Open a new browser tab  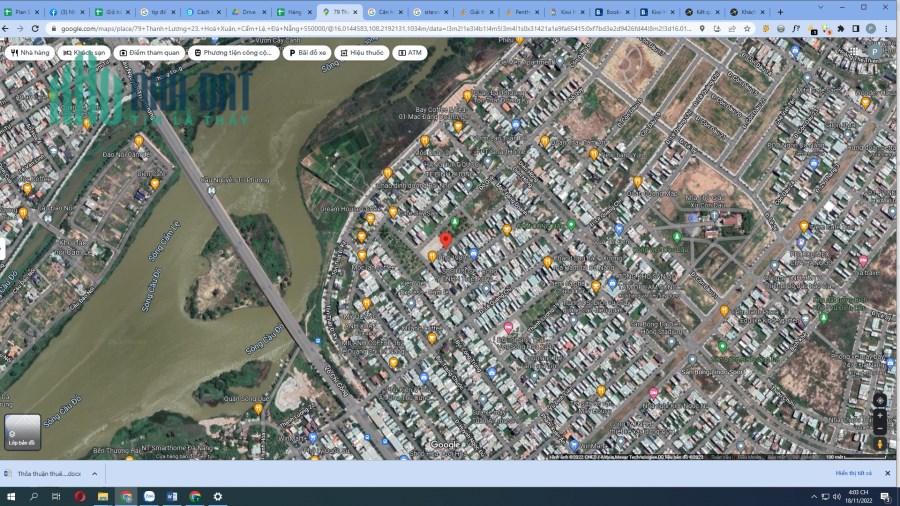tap(780, 11)
